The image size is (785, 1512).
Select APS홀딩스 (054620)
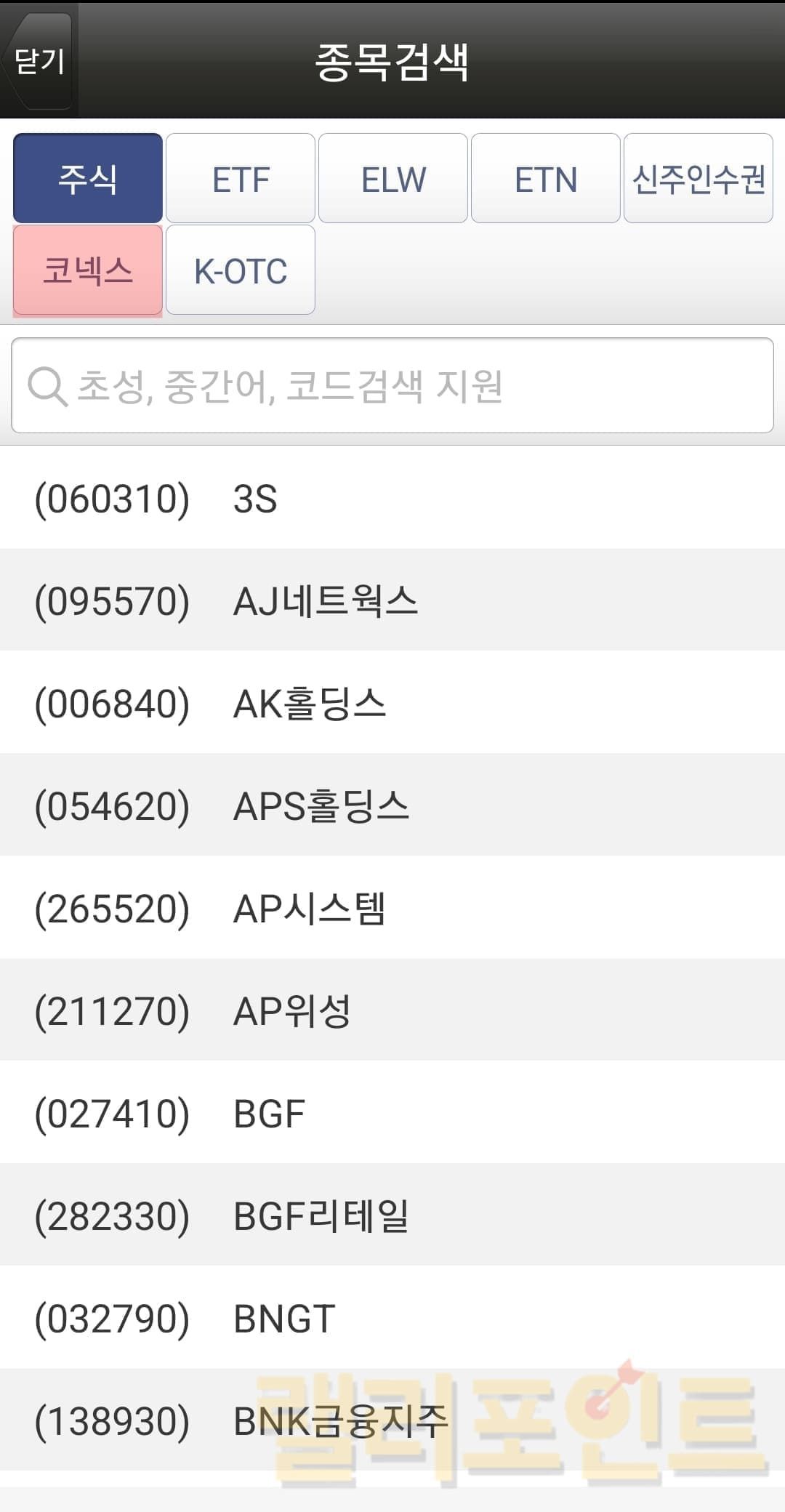pyautogui.click(x=392, y=806)
